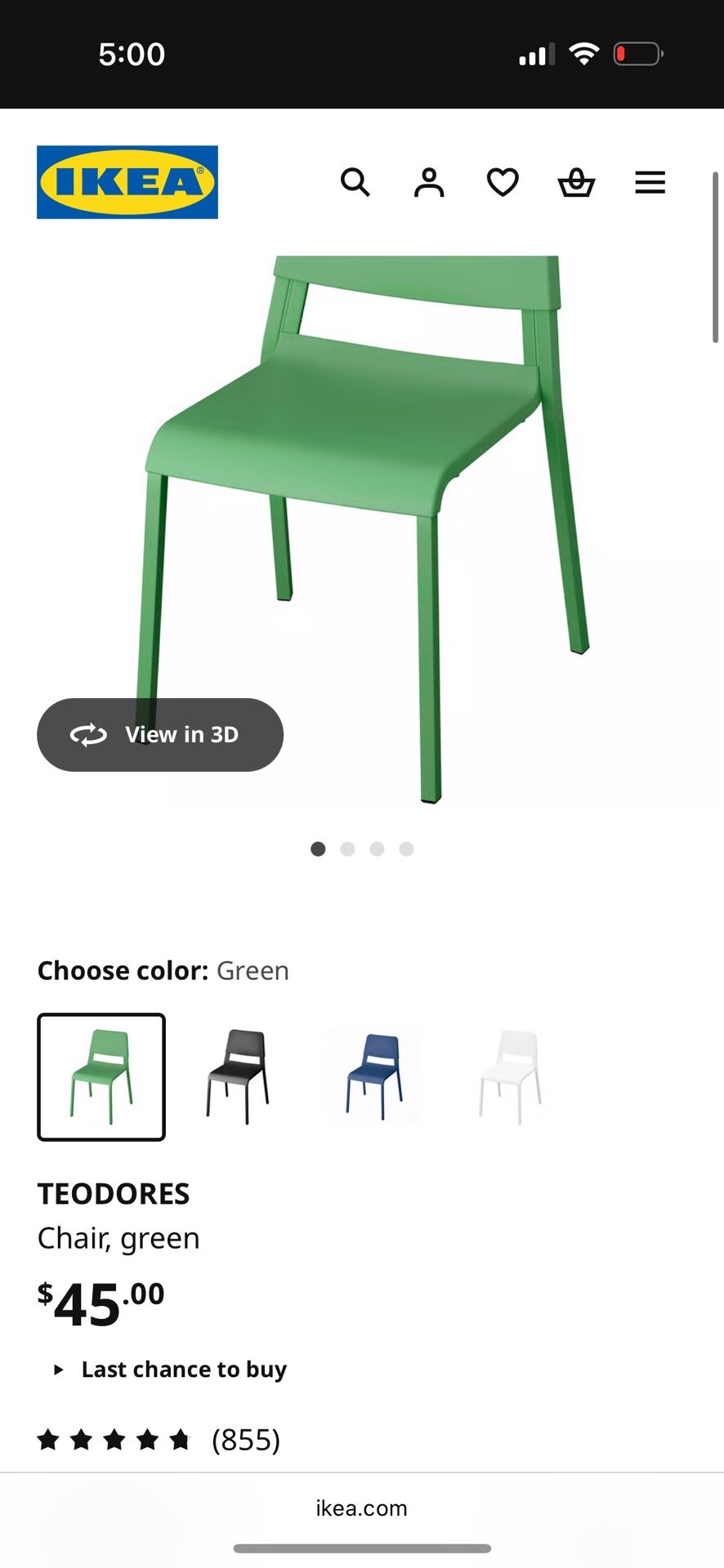Choose the white chair color
The height and width of the screenshot is (1568, 724).
pyautogui.click(x=510, y=1076)
